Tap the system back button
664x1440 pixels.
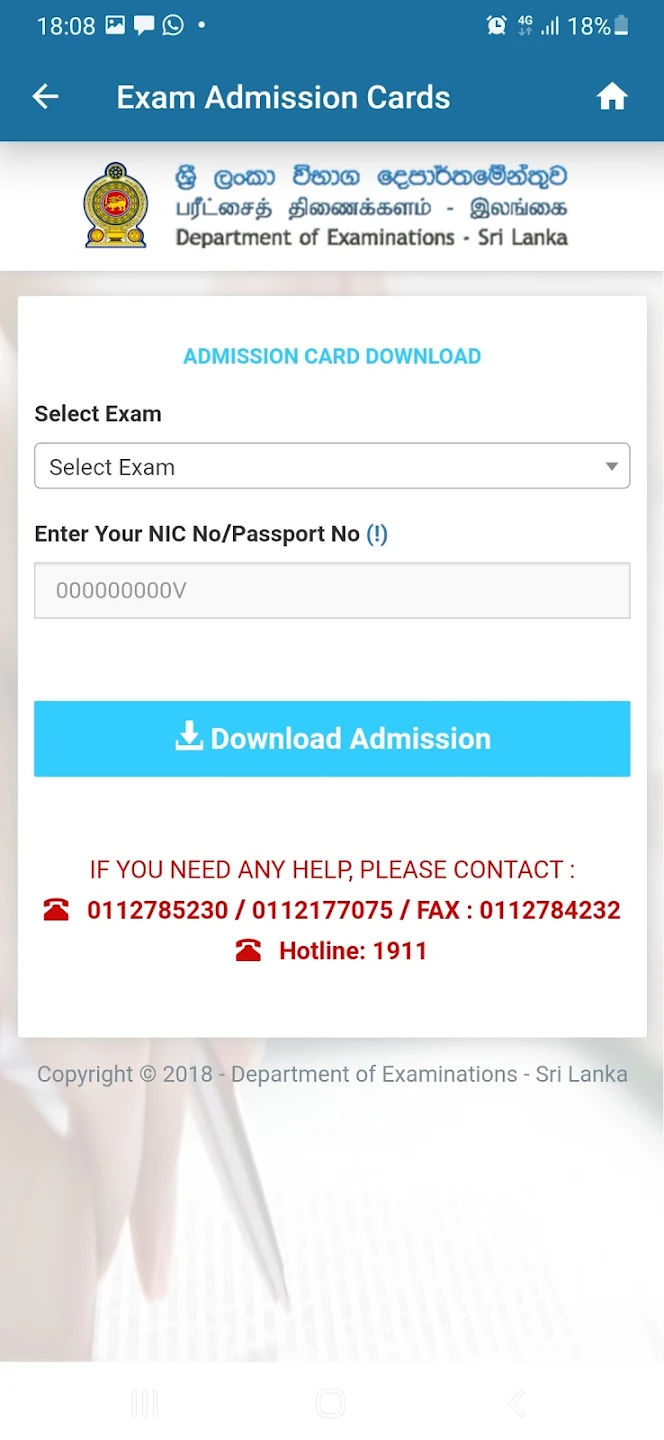[x=517, y=1404]
